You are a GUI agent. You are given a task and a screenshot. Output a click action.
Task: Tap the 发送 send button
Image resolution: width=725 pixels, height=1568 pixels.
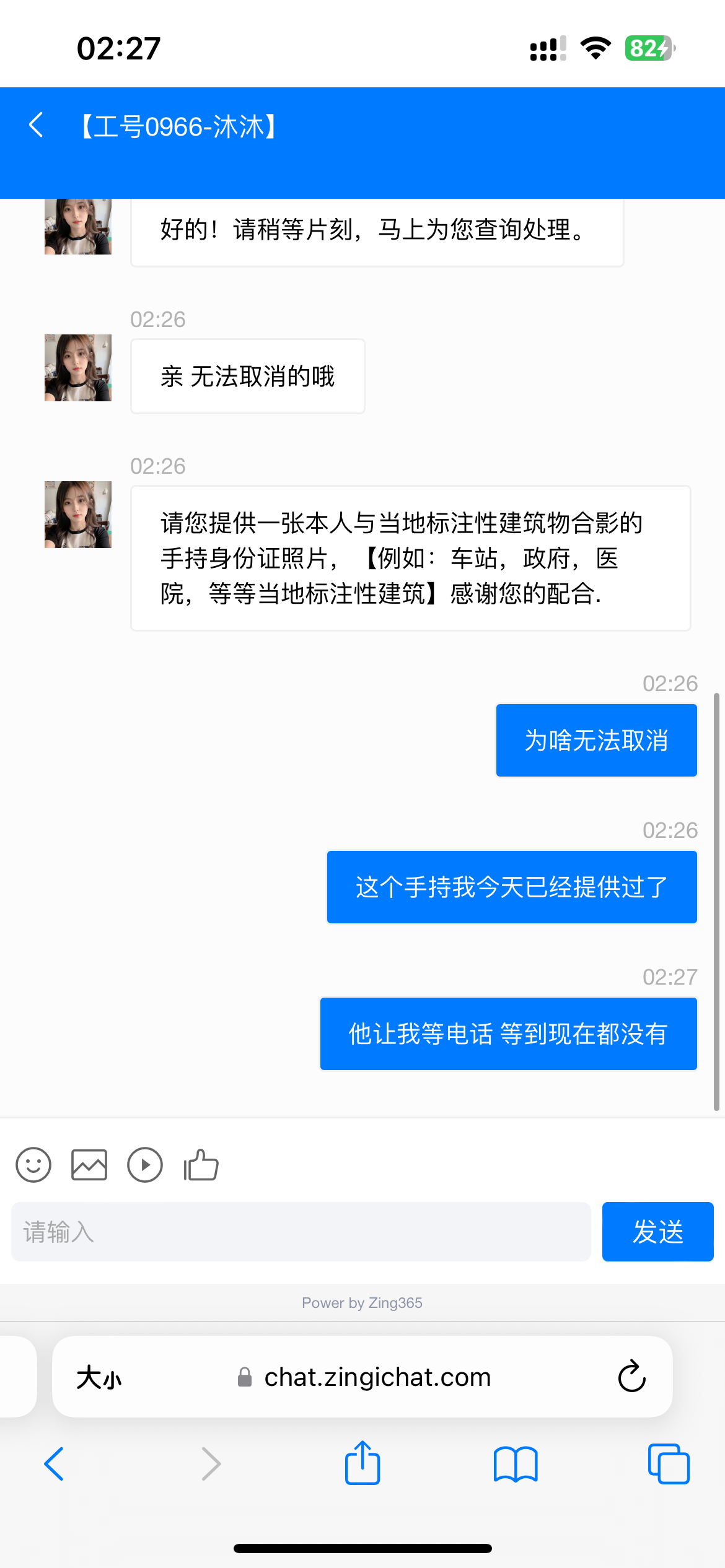(657, 1232)
